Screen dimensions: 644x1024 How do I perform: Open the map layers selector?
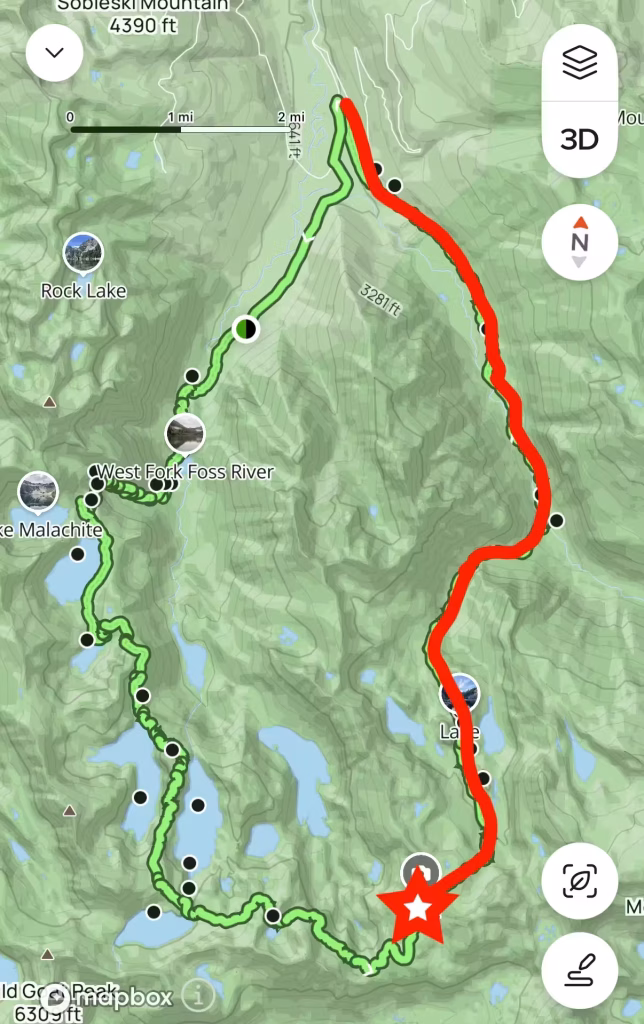579,64
